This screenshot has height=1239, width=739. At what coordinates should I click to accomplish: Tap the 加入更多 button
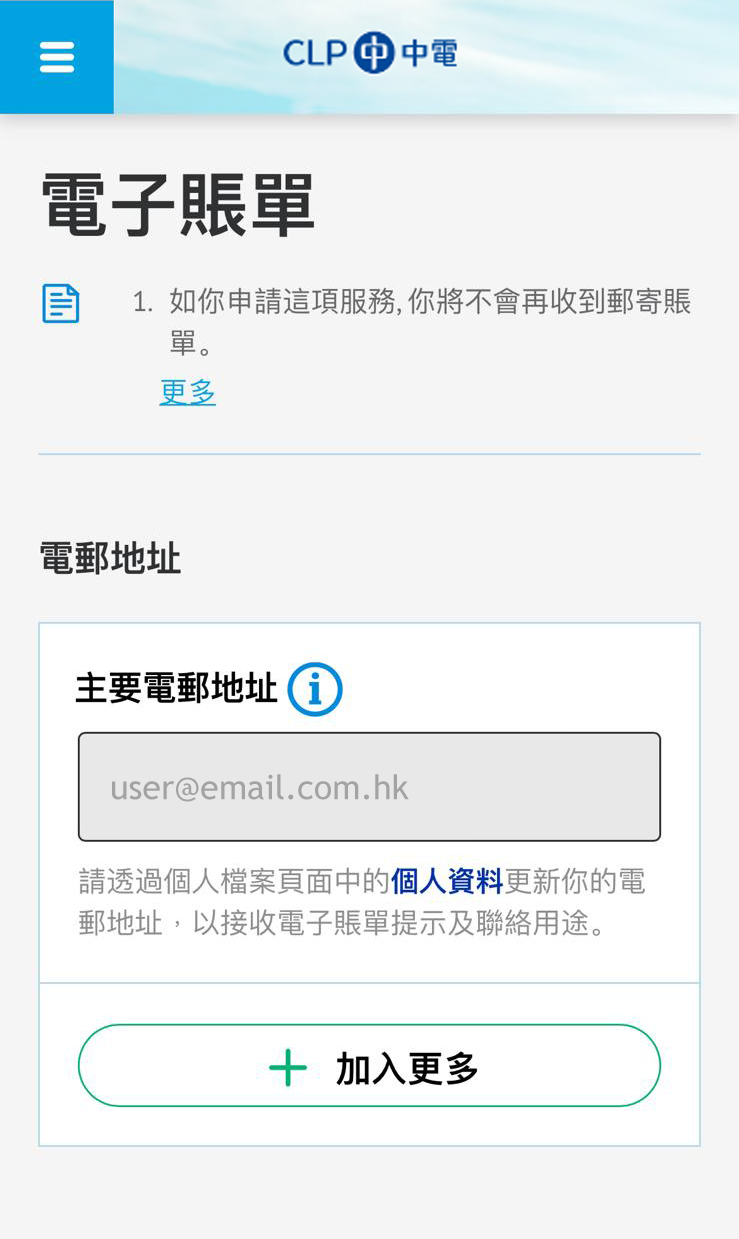coord(369,1066)
